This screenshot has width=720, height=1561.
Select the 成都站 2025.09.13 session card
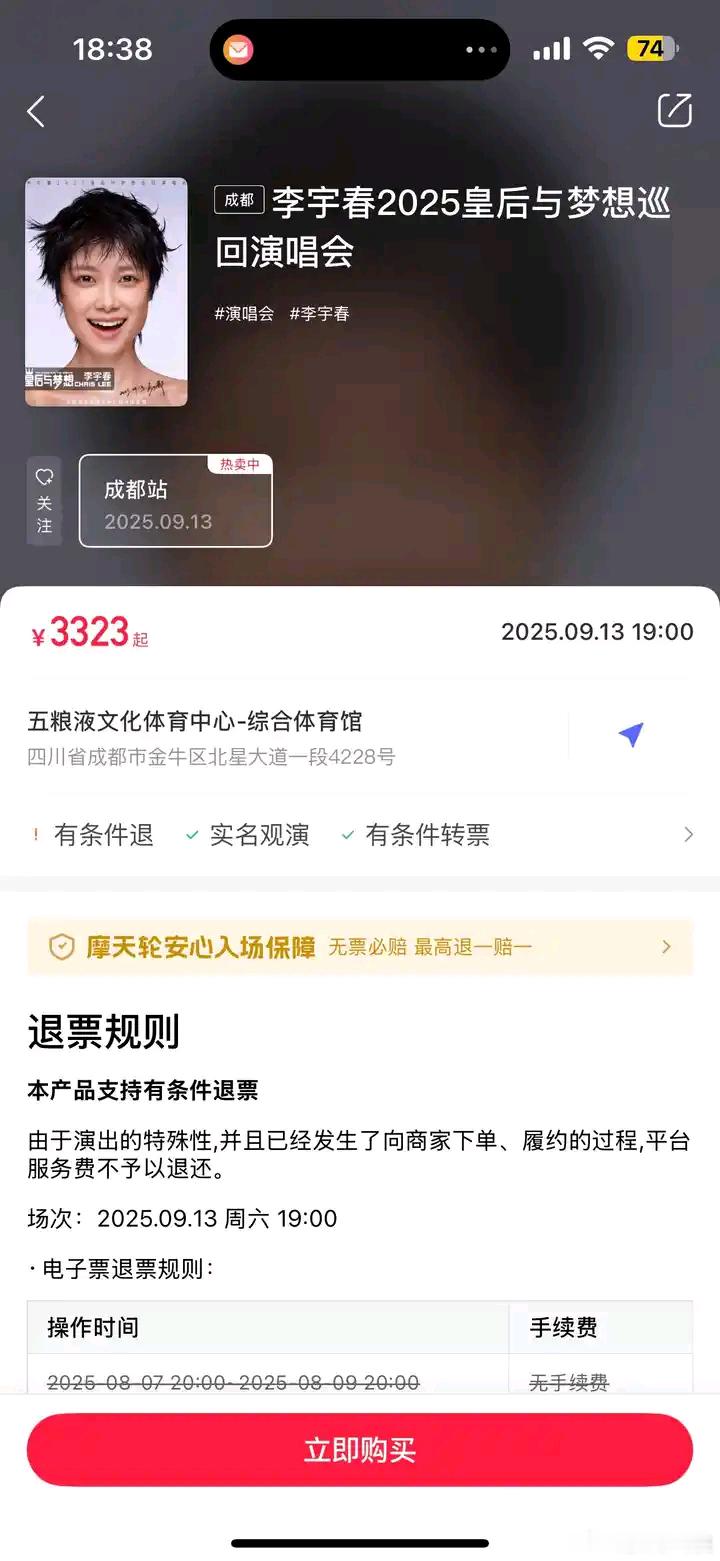pyautogui.click(x=175, y=502)
